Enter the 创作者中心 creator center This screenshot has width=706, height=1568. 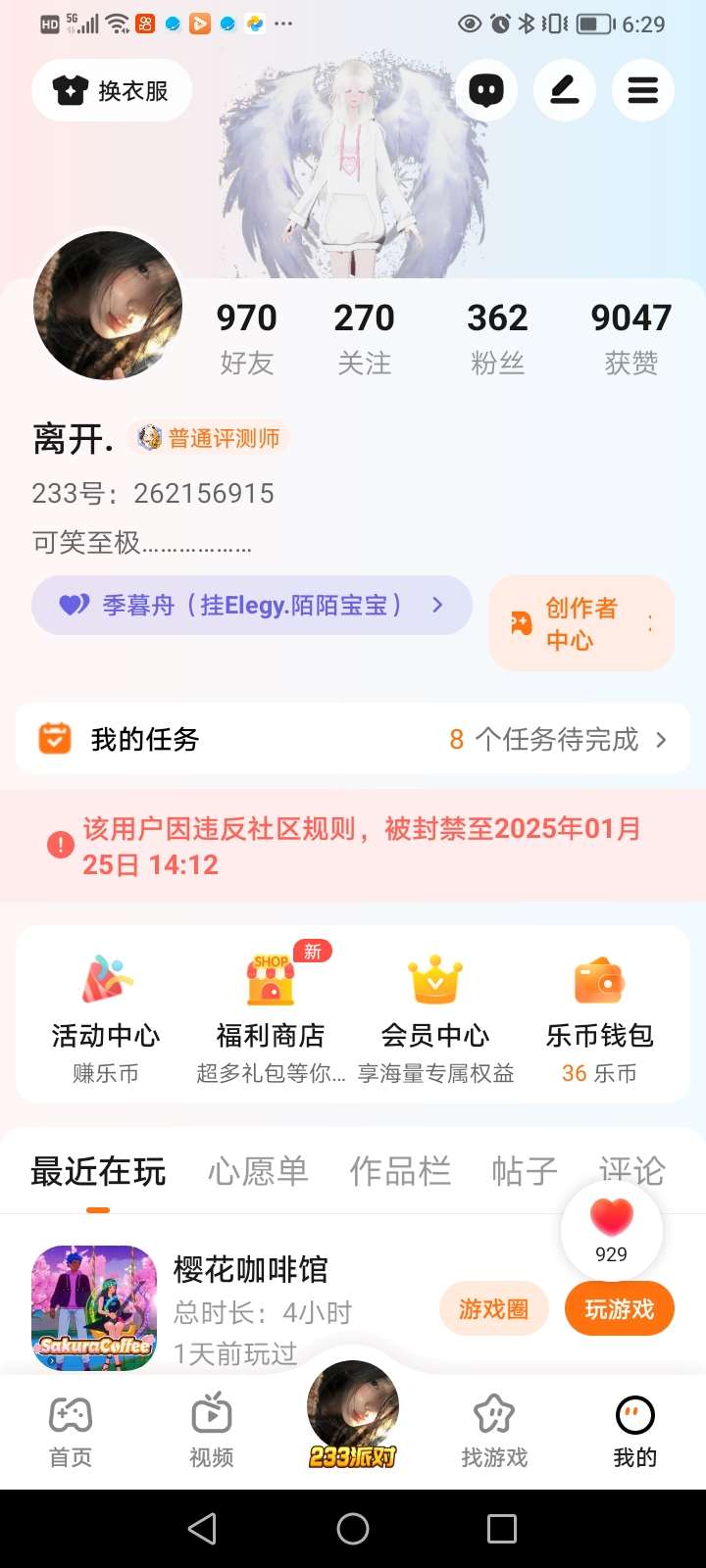click(x=581, y=623)
